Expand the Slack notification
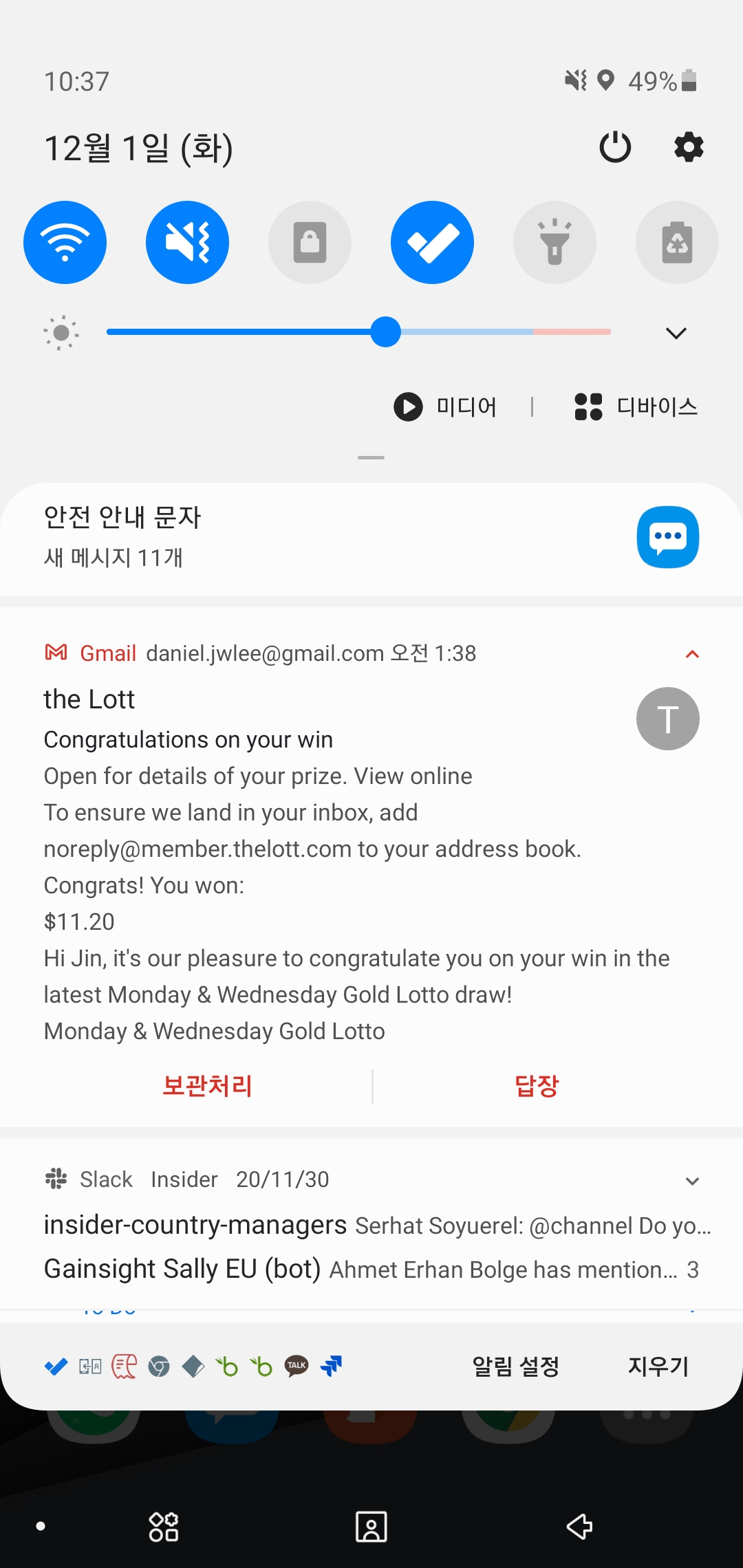This screenshot has width=743, height=1568. pos(692,1181)
